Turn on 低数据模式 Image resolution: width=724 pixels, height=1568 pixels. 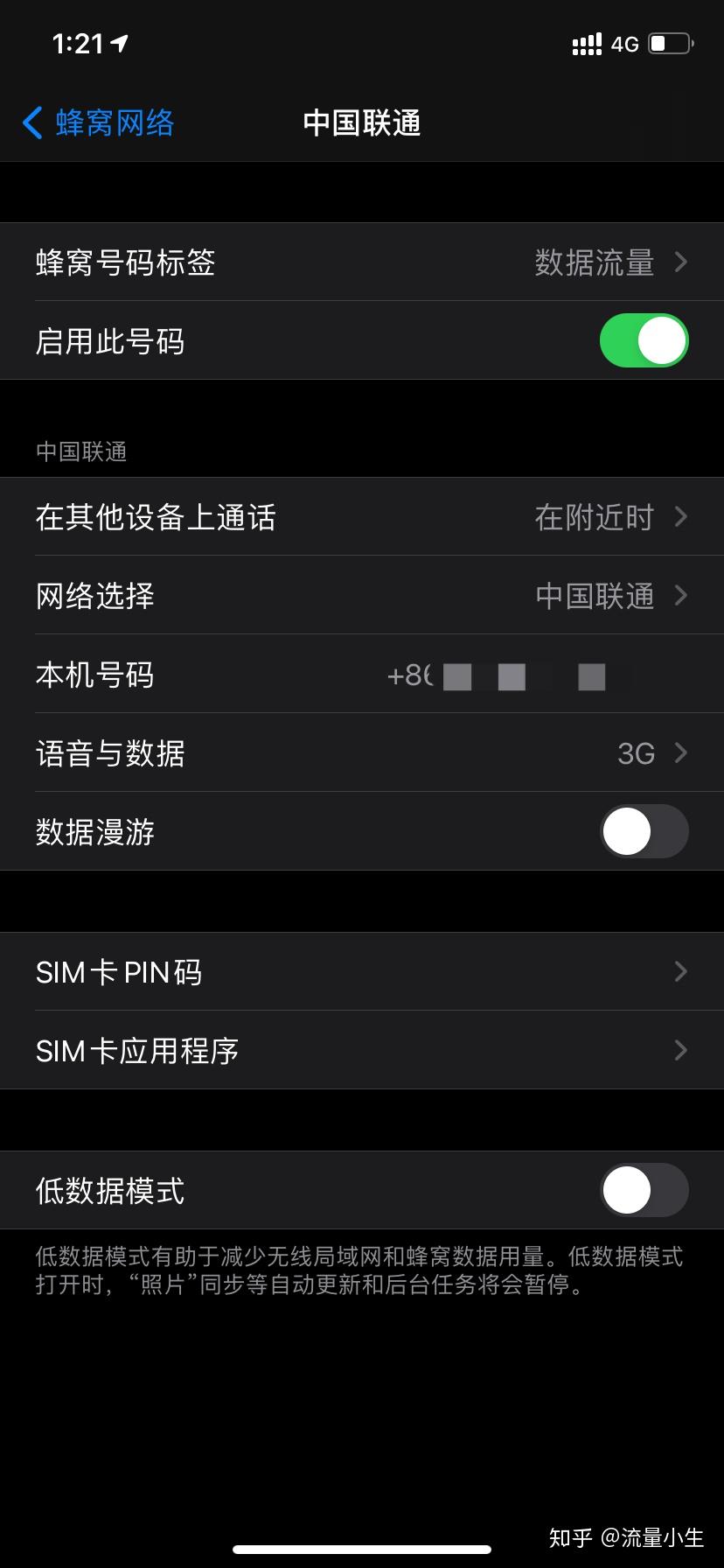coord(644,1189)
